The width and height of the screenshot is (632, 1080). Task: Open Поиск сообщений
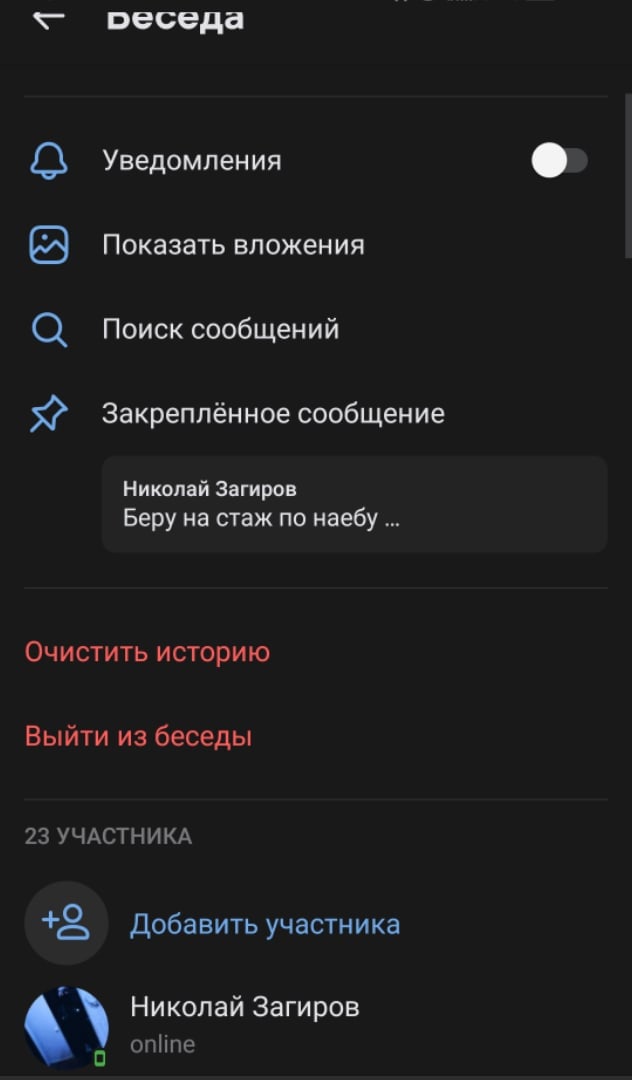tap(220, 329)
